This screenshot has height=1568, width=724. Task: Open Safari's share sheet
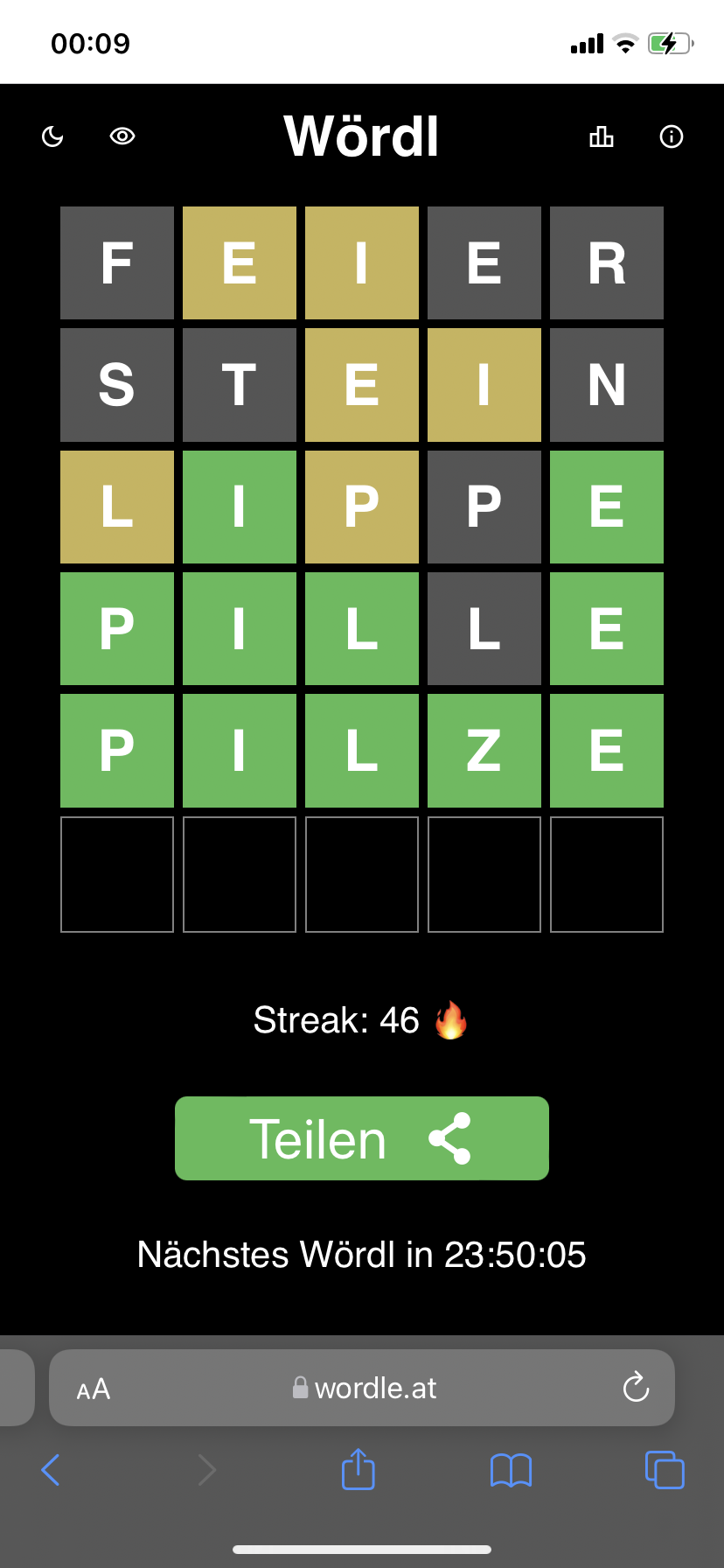pos(359,1468)
